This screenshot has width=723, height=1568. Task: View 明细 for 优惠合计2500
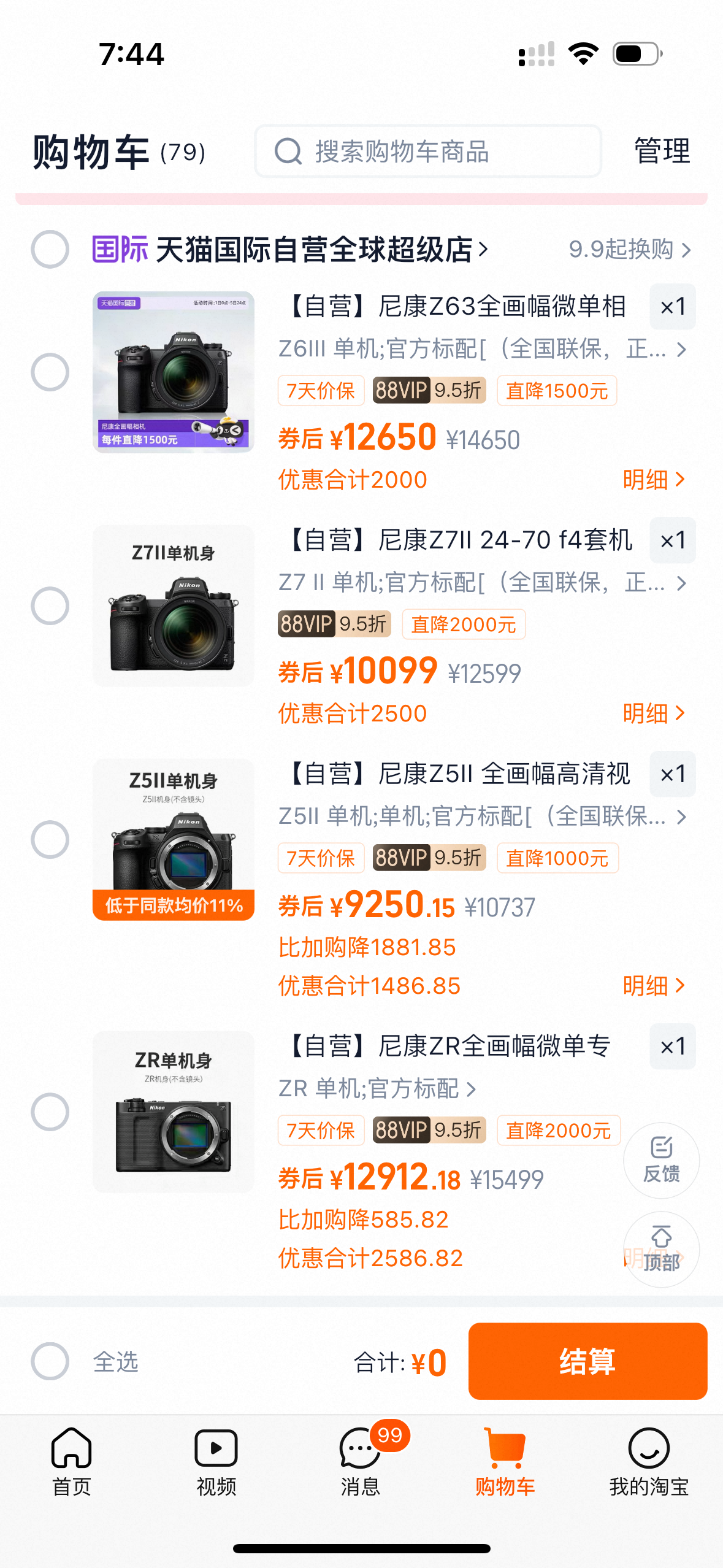[x=653, y=713]
